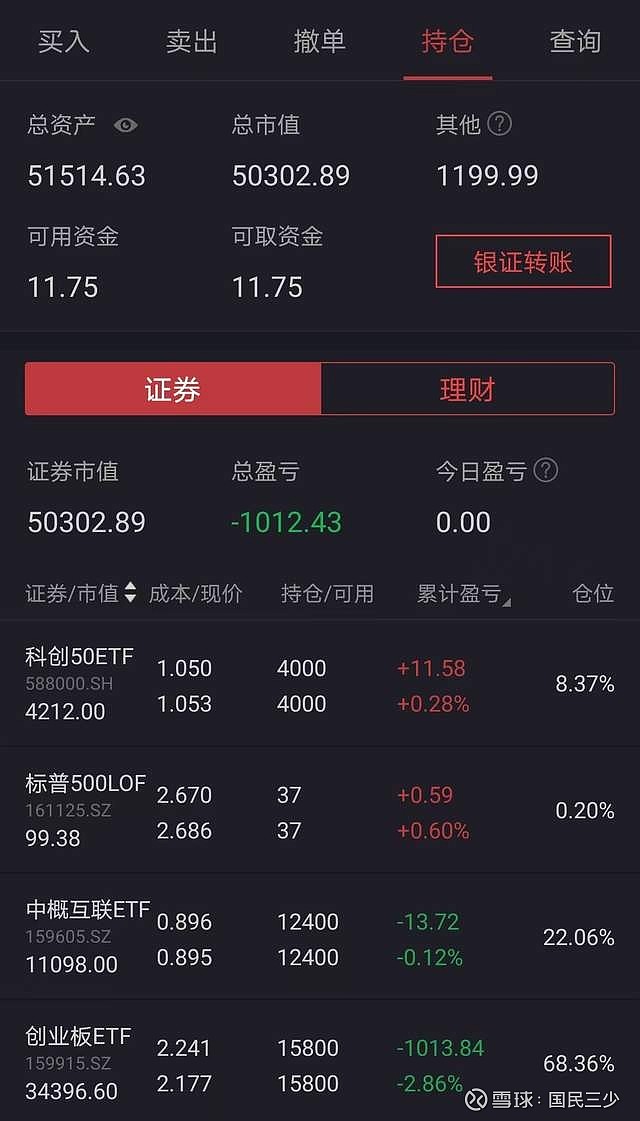Open the 科创50ETF holding

coord(320,684)
